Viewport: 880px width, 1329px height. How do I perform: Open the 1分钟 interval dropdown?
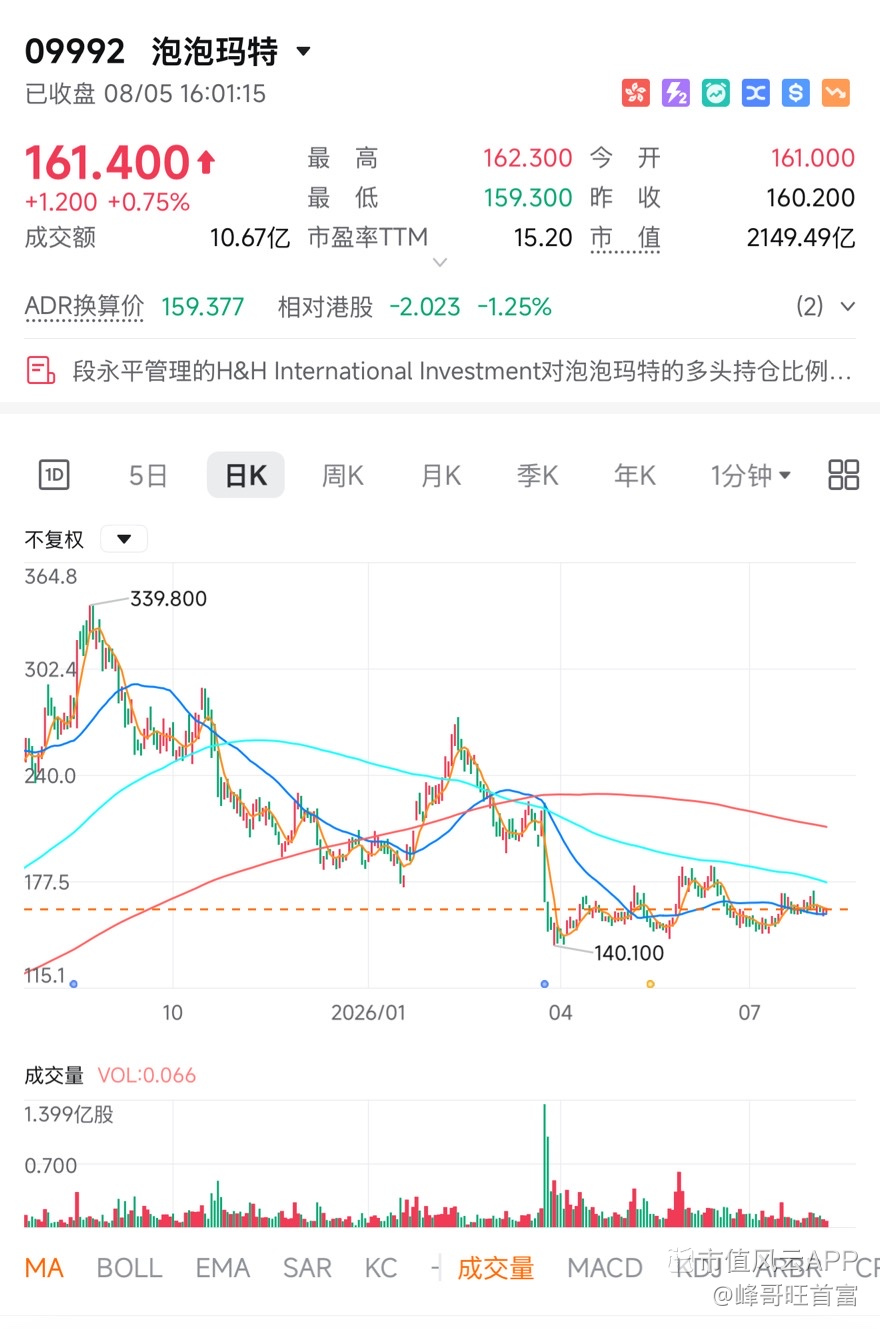pyautogui.click(x=751, y=476)
